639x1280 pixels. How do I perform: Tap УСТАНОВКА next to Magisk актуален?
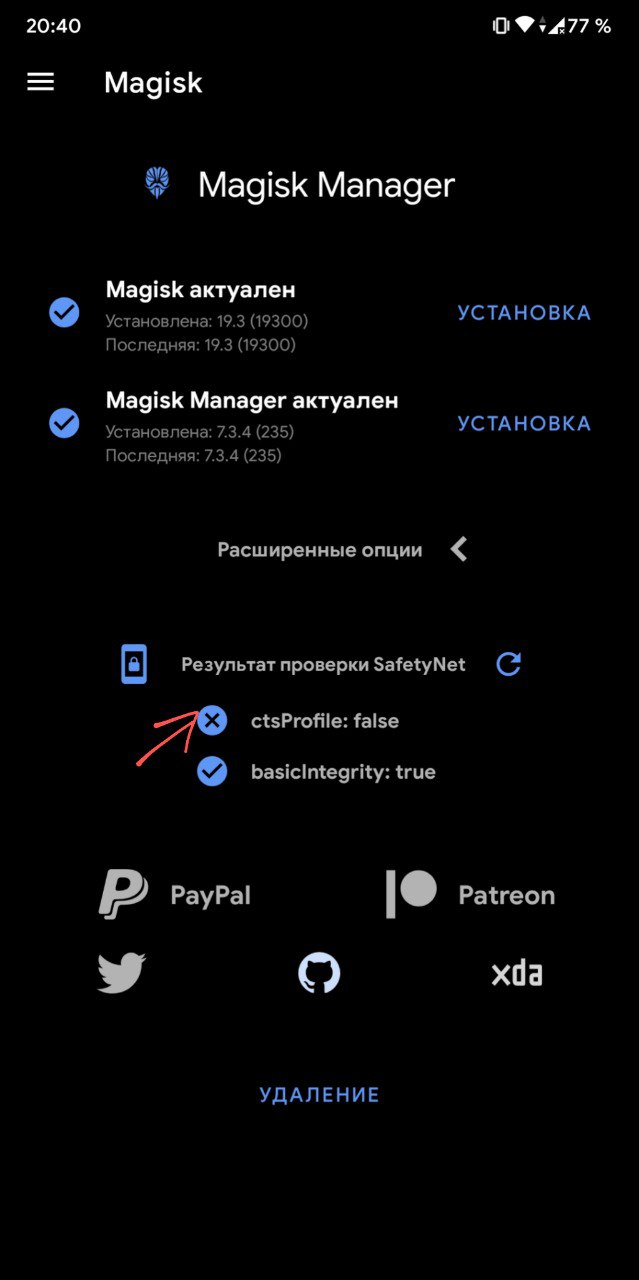524,313
